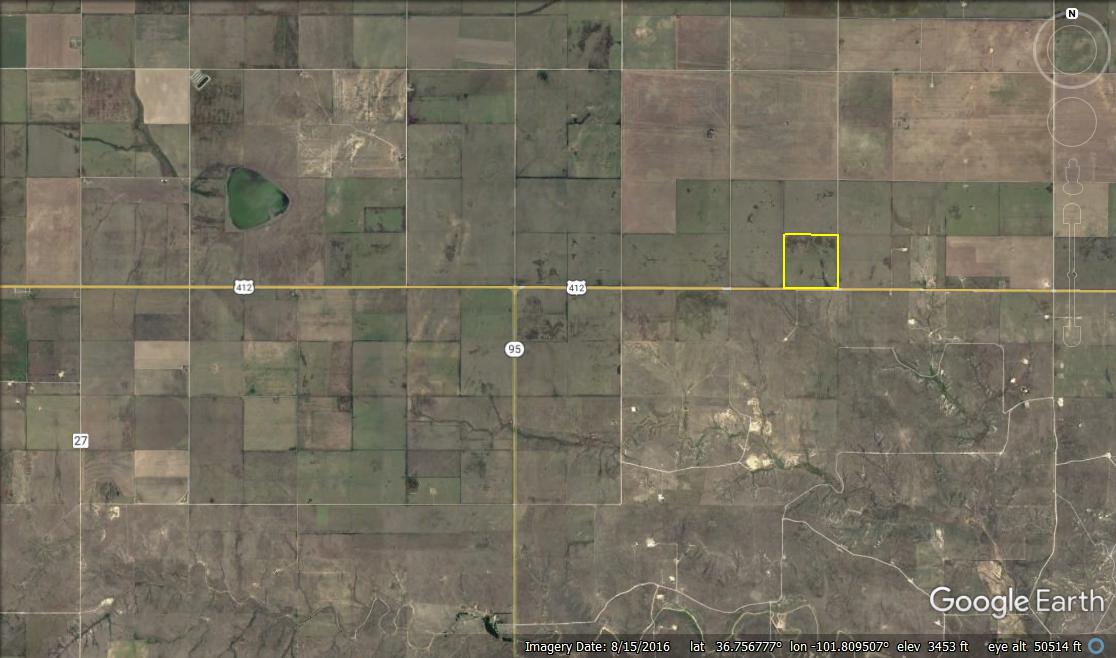This screenshot has width=1116, height=658.
Task: Tap the move joystick circle
Action: coord(1071,122)
